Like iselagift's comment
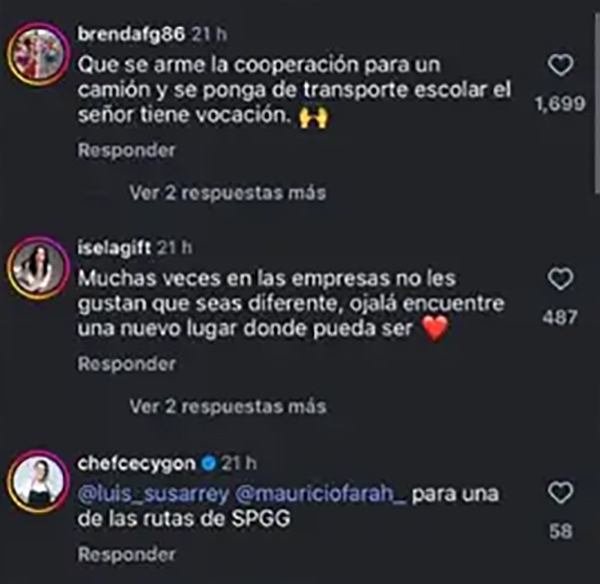 (x=562, y=279)
